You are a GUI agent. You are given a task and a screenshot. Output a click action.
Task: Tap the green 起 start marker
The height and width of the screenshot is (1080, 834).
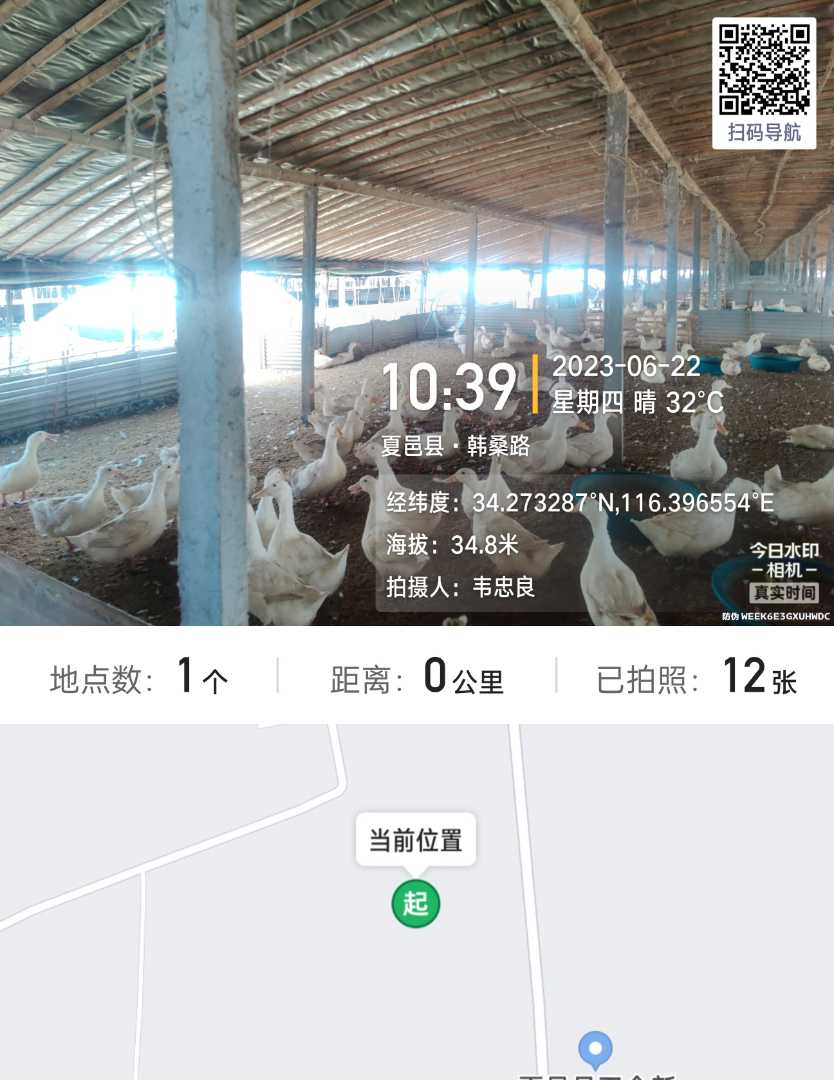pyautogui.click(x=415, y=904)
